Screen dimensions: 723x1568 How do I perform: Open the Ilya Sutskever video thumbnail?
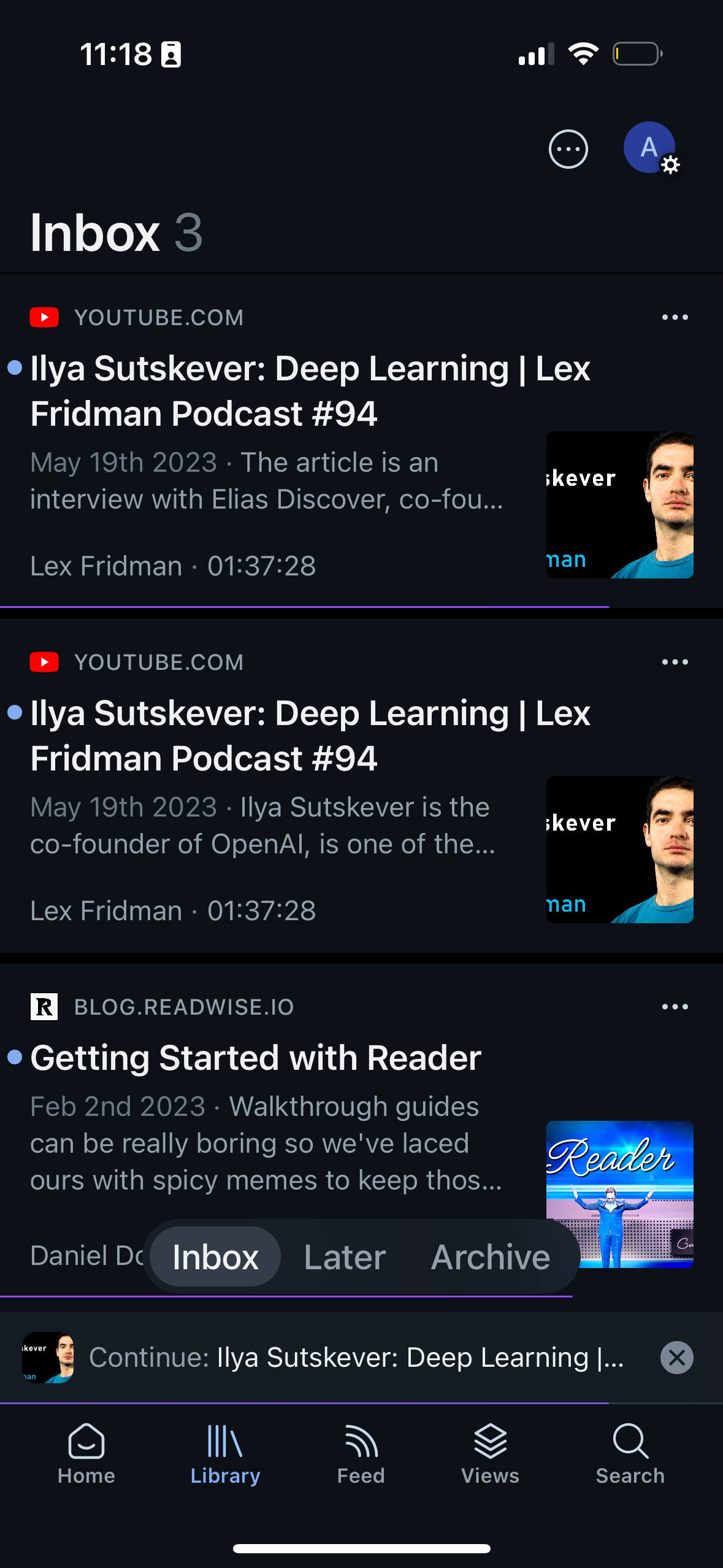point(619,504)
